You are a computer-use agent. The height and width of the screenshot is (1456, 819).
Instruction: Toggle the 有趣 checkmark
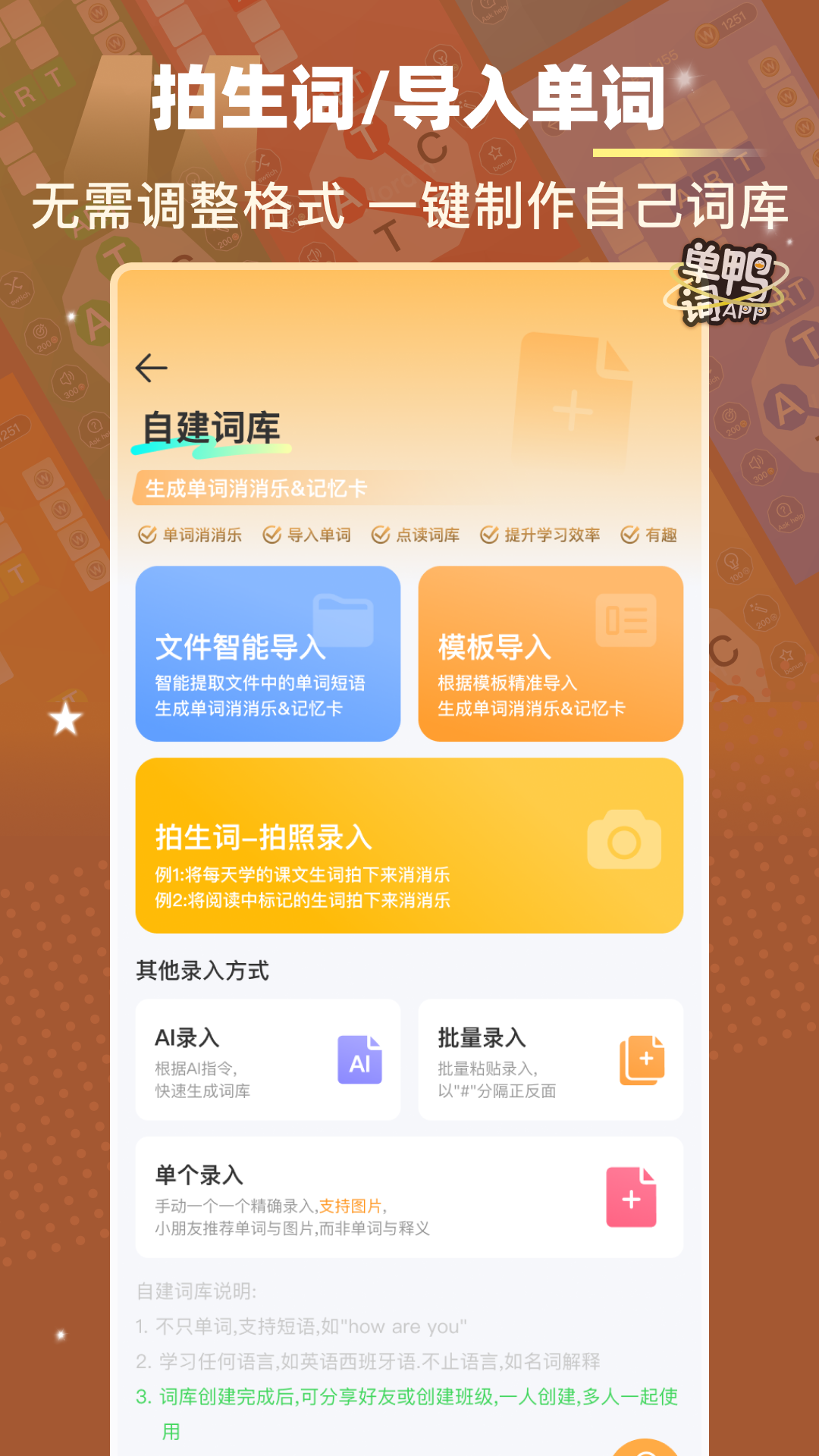(x=627, y=535)
